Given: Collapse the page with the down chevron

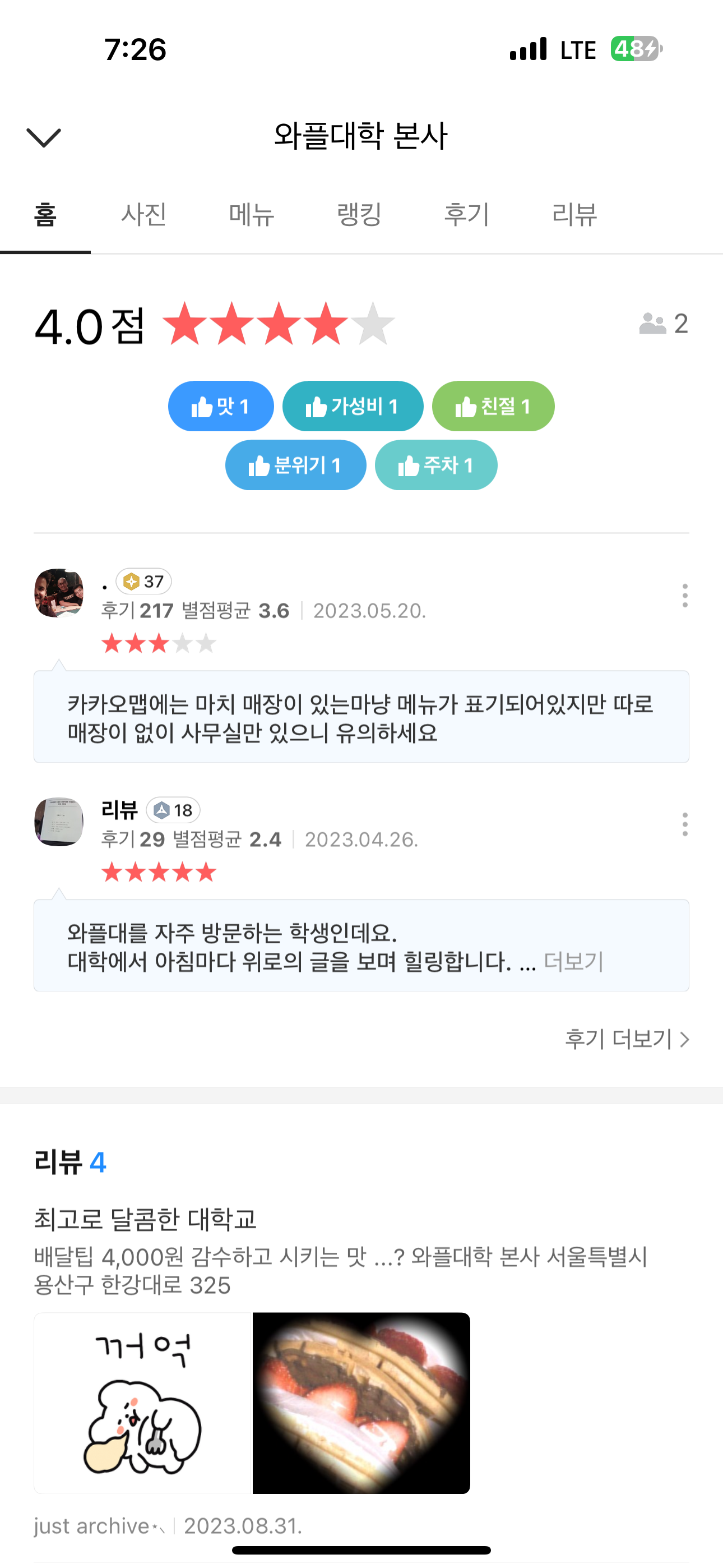Looking at the screenshot, I should pos(44,137).
